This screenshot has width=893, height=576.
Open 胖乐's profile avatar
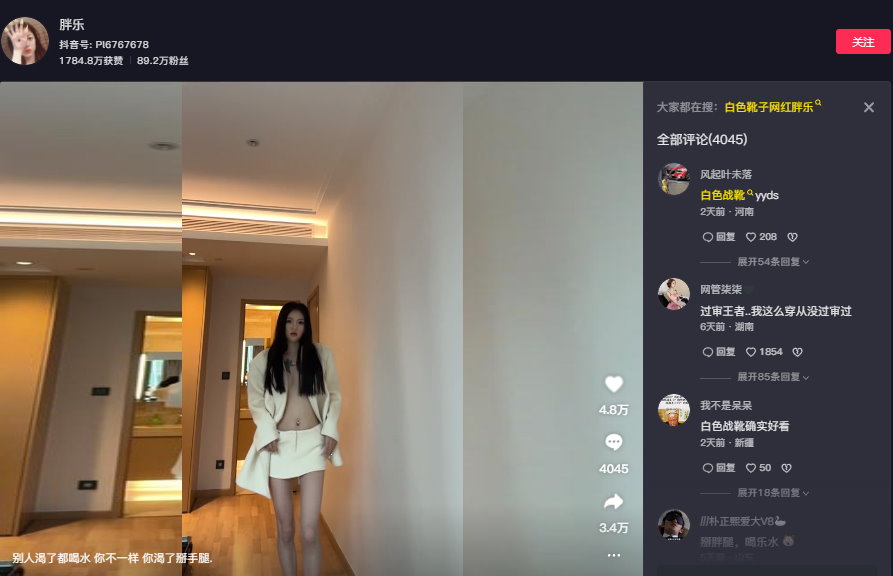pyautogui.click(x=25, y=41)
